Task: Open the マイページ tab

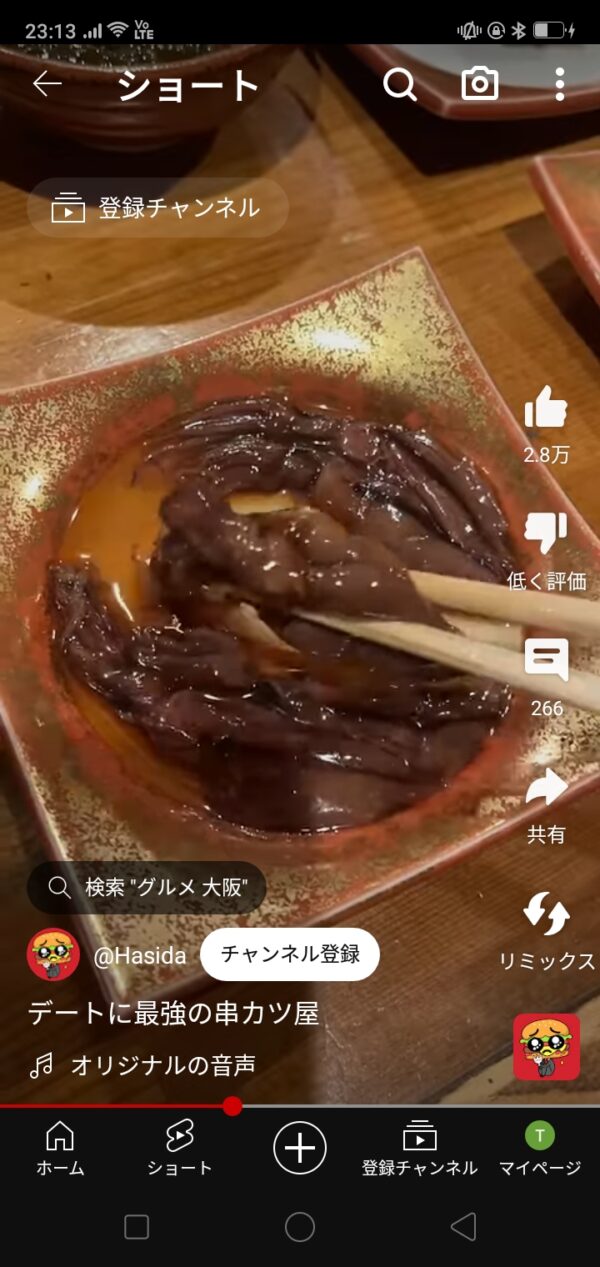Action: pos(540,1147)
